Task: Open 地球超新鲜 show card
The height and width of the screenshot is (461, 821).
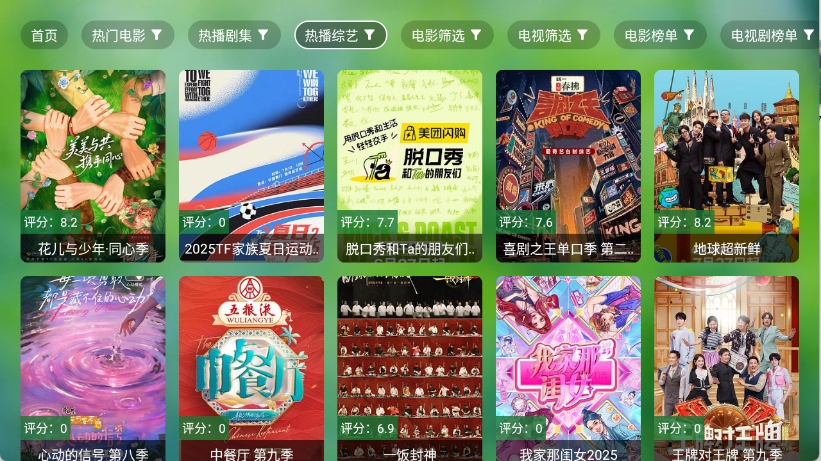Action: (726, 165)
